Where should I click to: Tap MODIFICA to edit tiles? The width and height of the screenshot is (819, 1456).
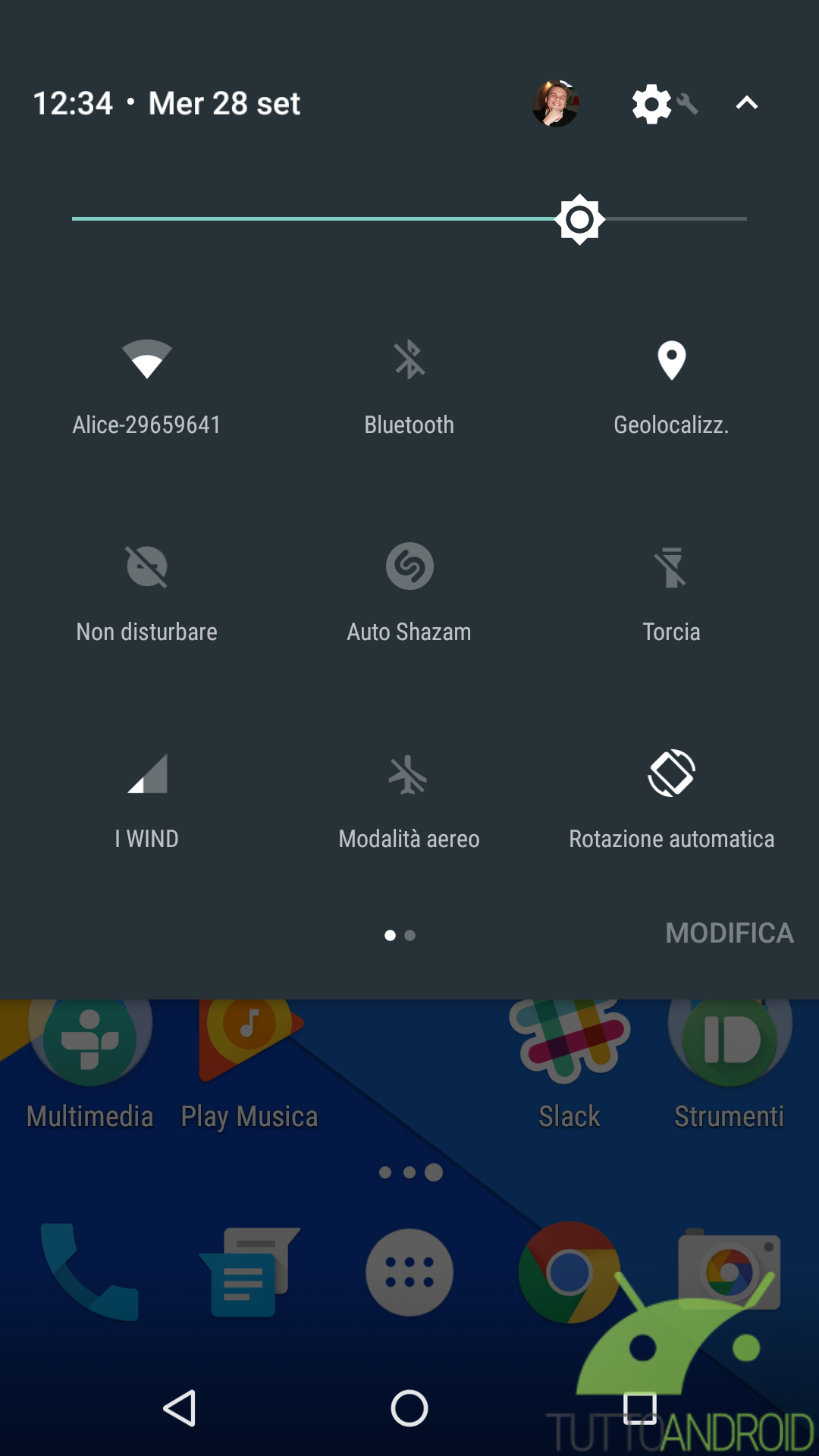(x=730, y=933)
